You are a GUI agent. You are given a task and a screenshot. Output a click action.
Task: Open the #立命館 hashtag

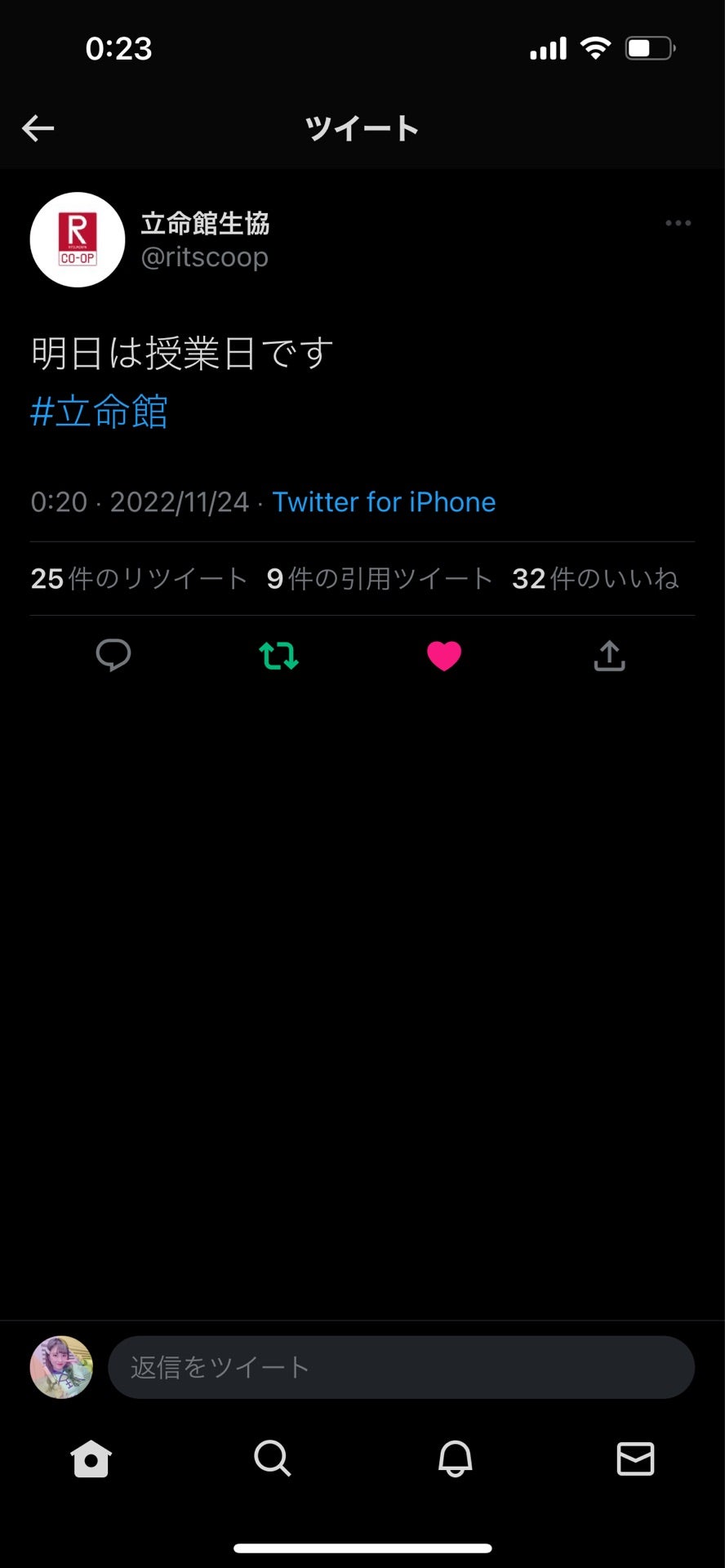(100, 412)
